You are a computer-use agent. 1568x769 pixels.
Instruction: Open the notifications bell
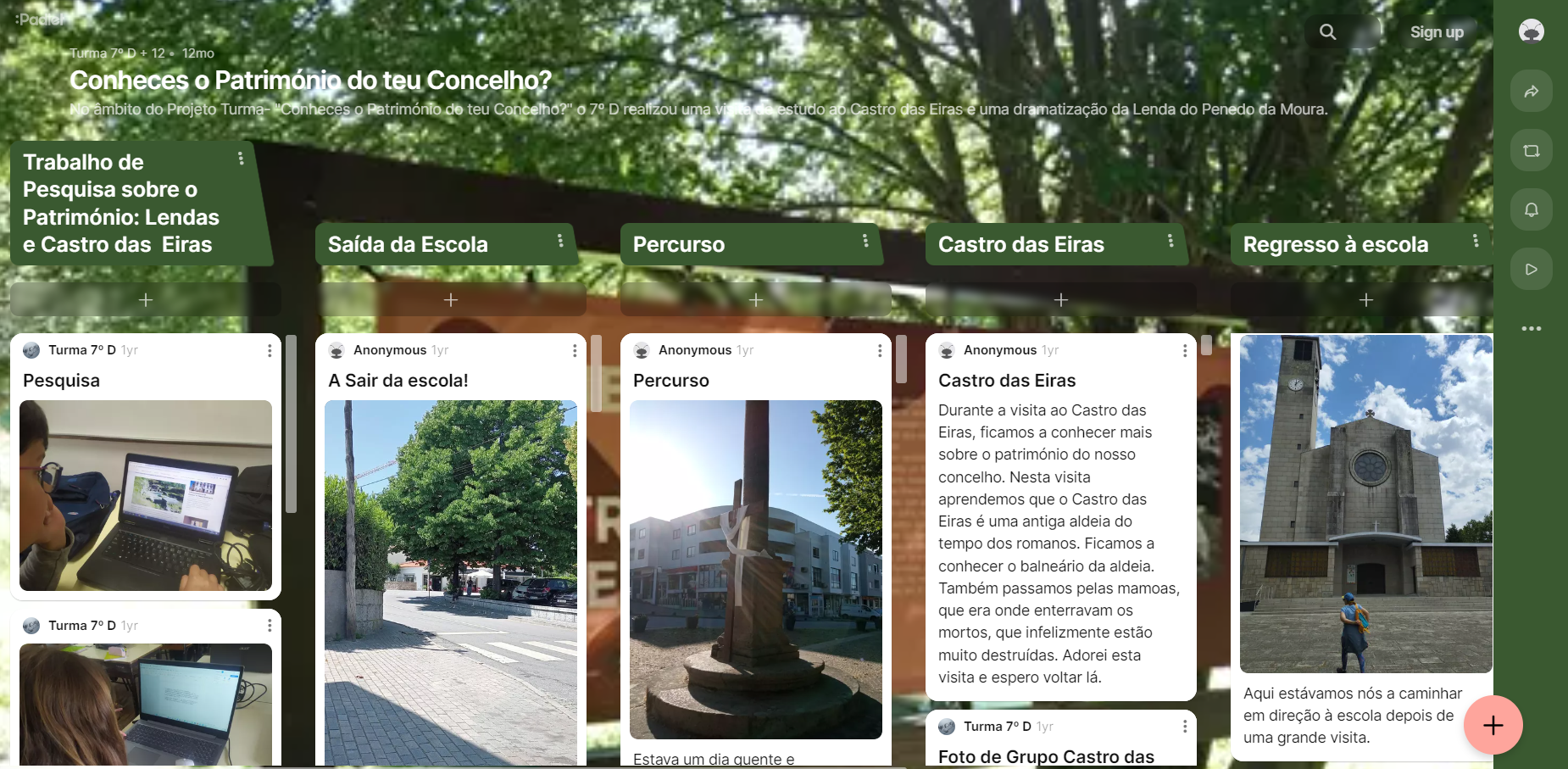pos(1531,209)
